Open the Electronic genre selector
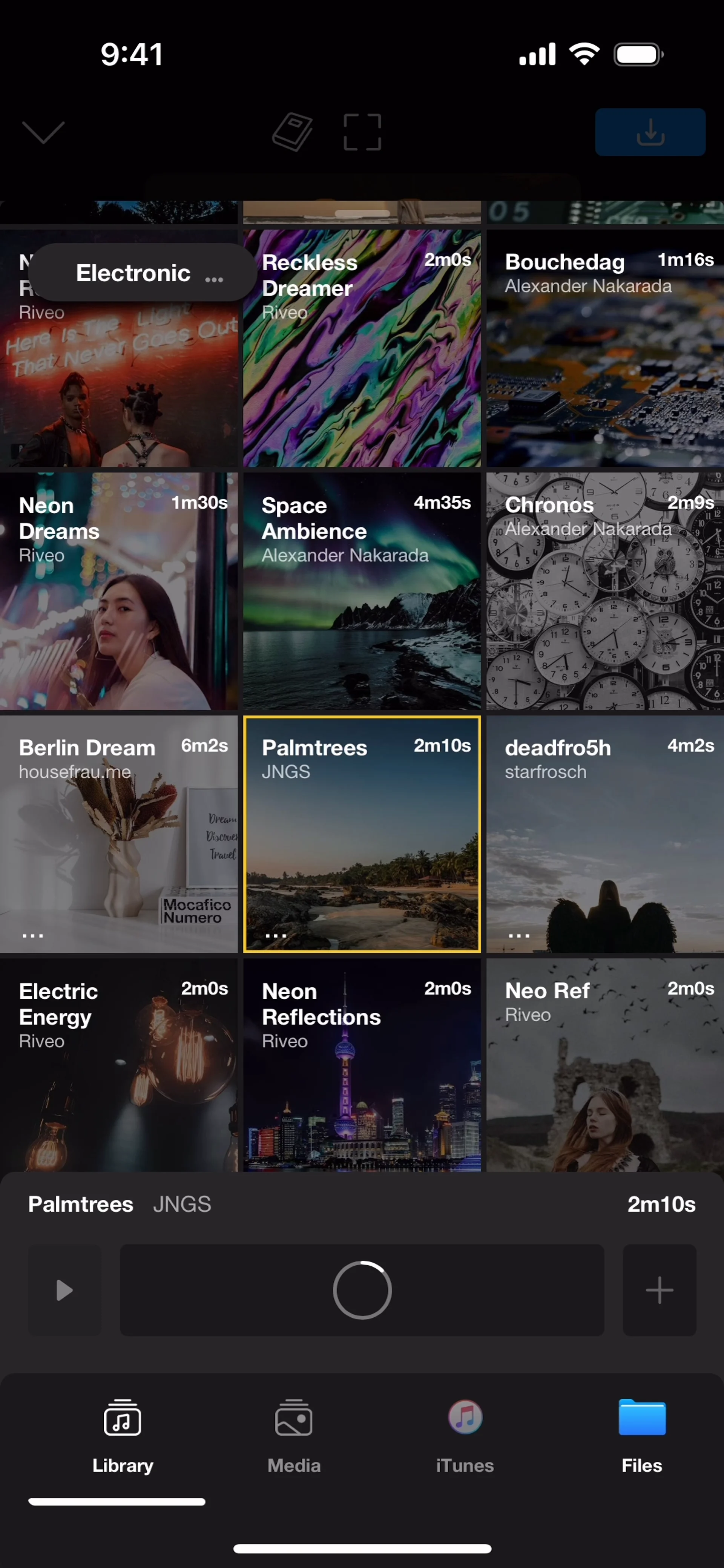The width and height of the screenshot is (724, 1568). (142, 273)
